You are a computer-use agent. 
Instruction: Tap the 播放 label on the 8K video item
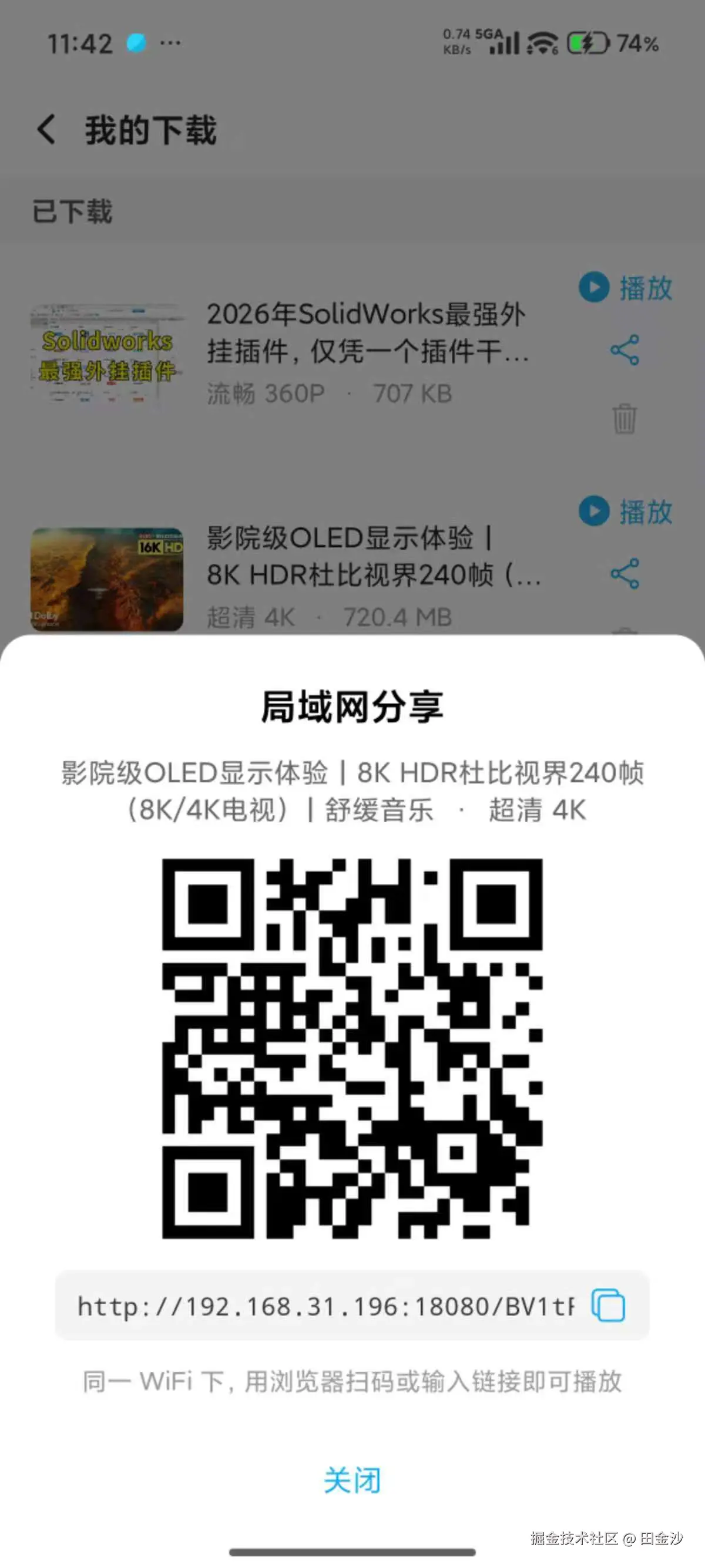[x=644, y=510]
